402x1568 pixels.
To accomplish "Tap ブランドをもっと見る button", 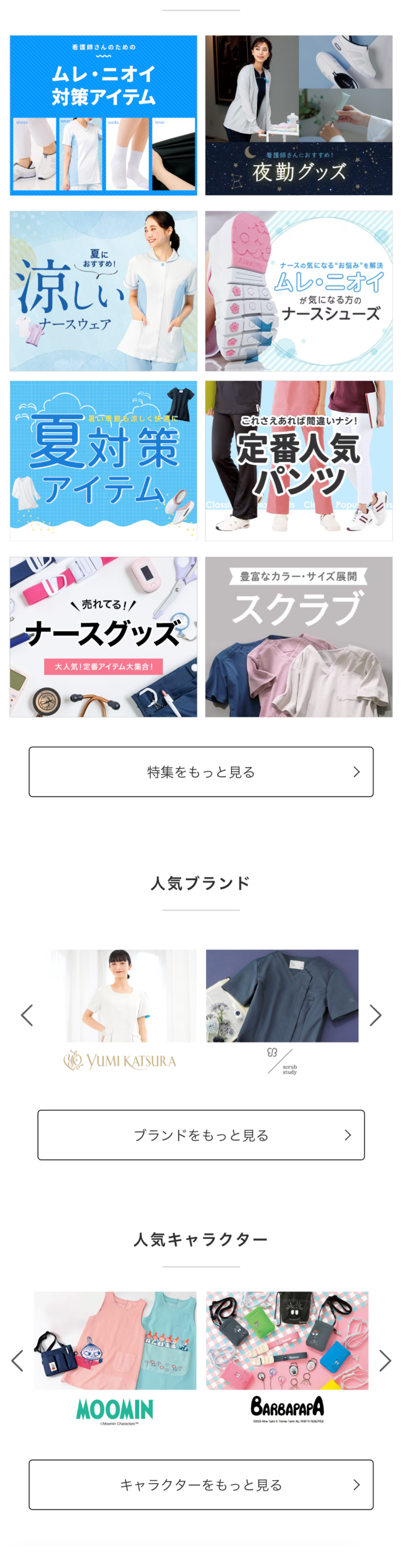I will [x=201, y=1135].
